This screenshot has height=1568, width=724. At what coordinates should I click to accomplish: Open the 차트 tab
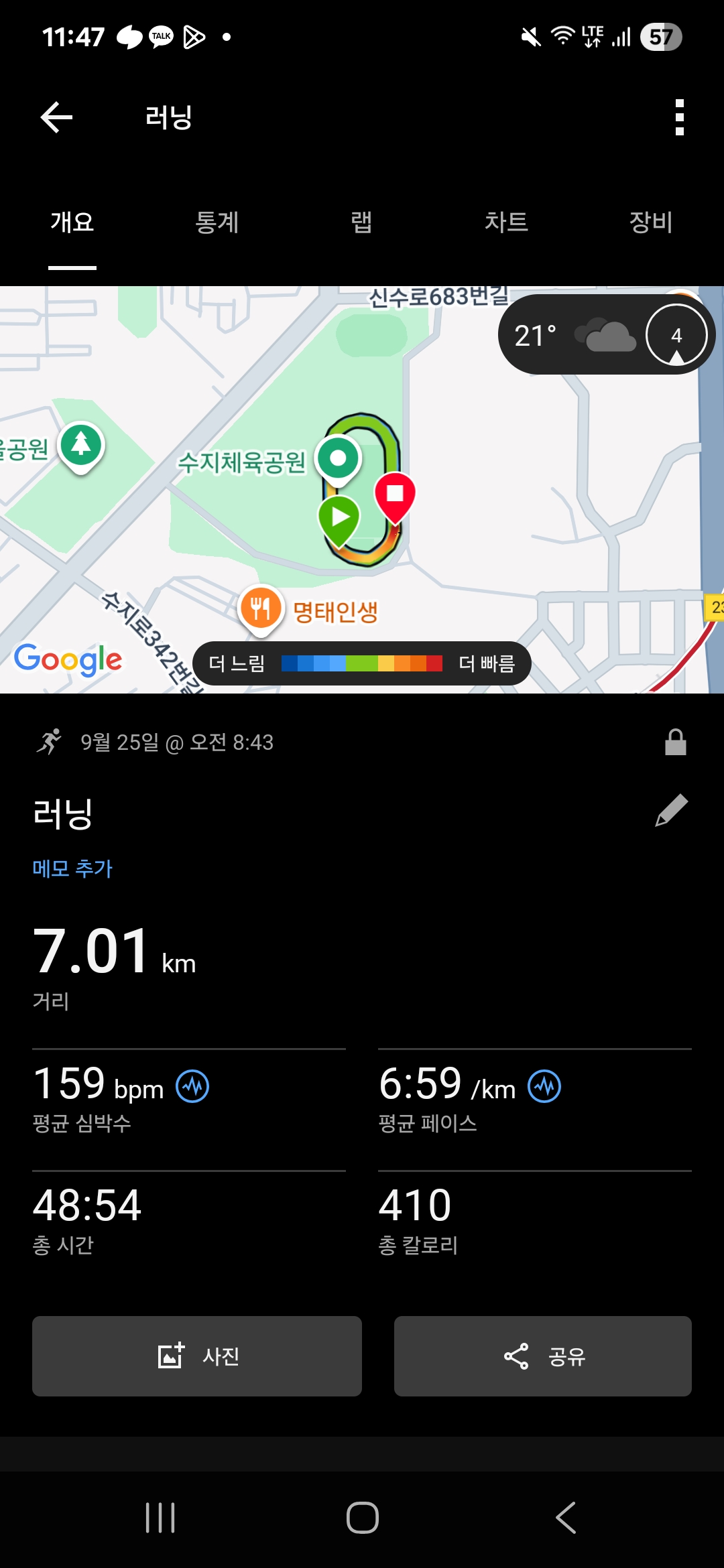[x=506, y=222]
